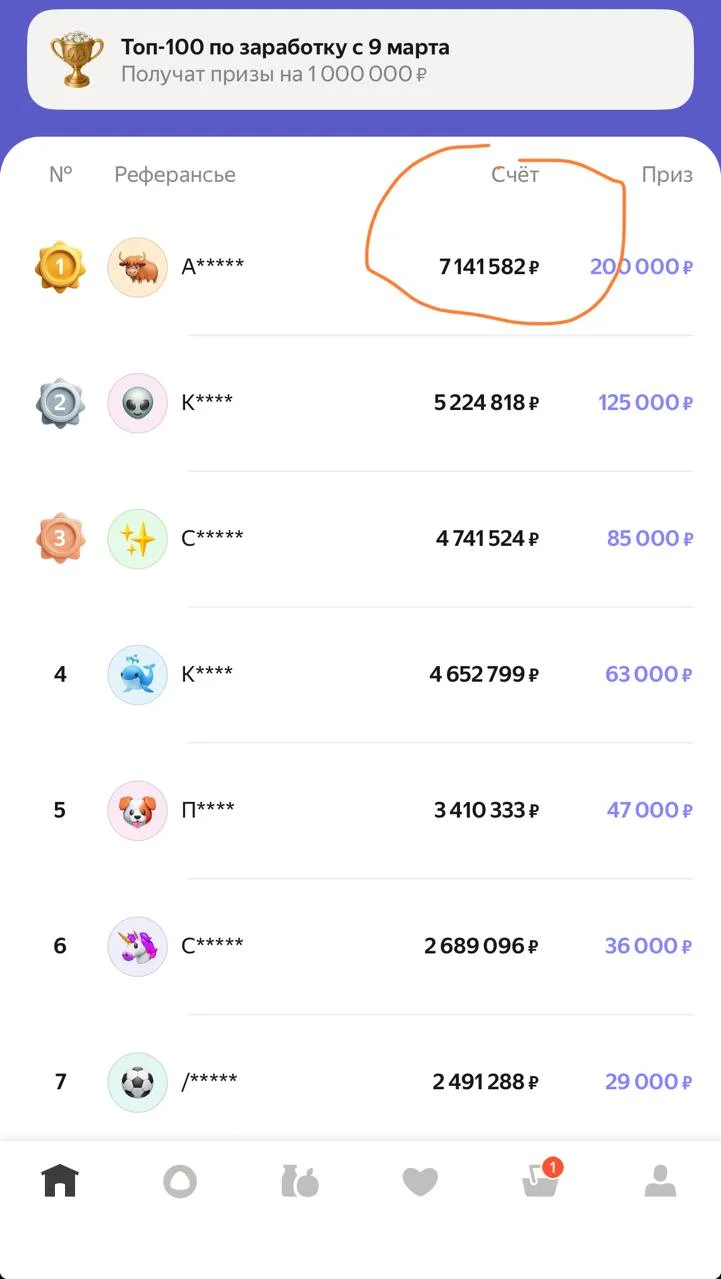The image size is (721, 1279).
Task: Go to the favorites heart tab
Action: tap(420, 1182)
